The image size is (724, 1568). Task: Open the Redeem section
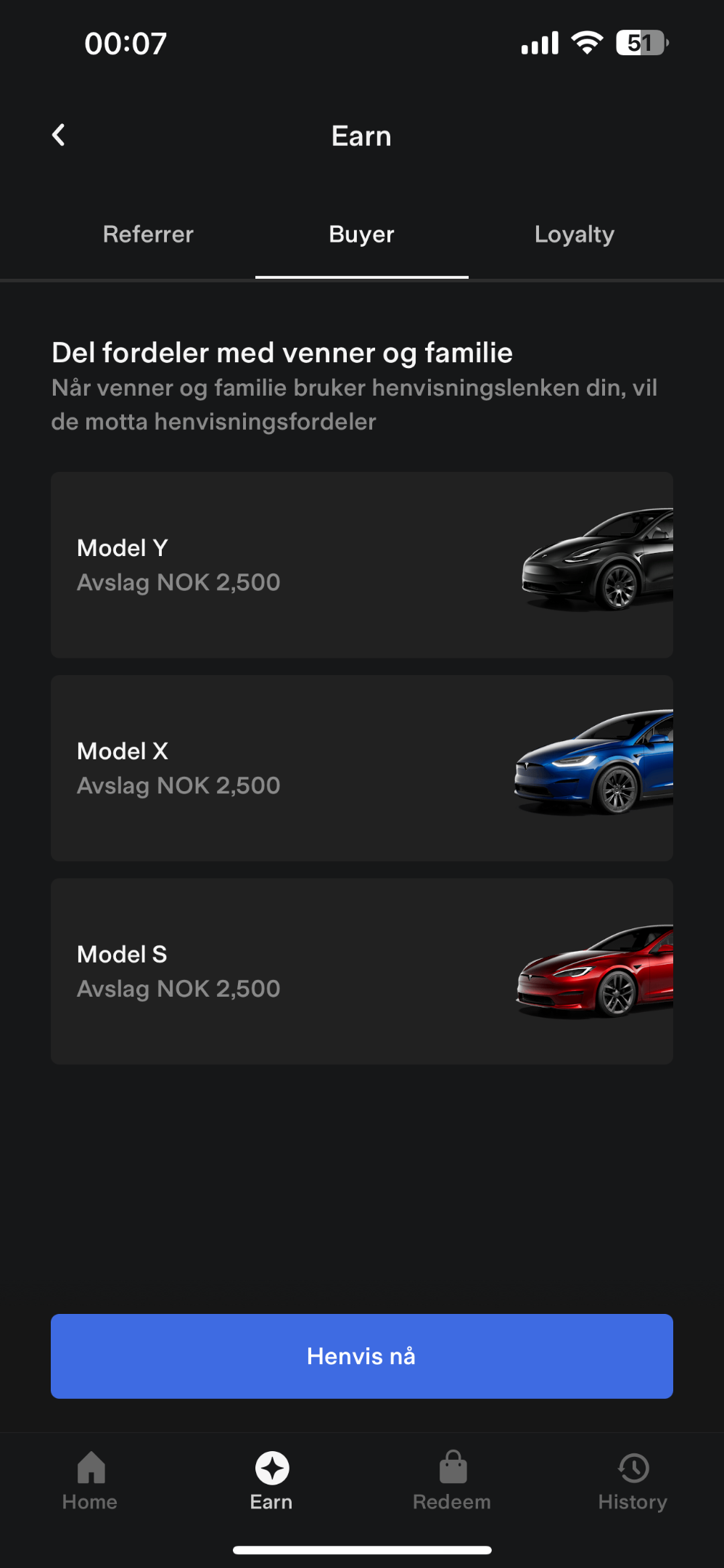point(452,1481)
